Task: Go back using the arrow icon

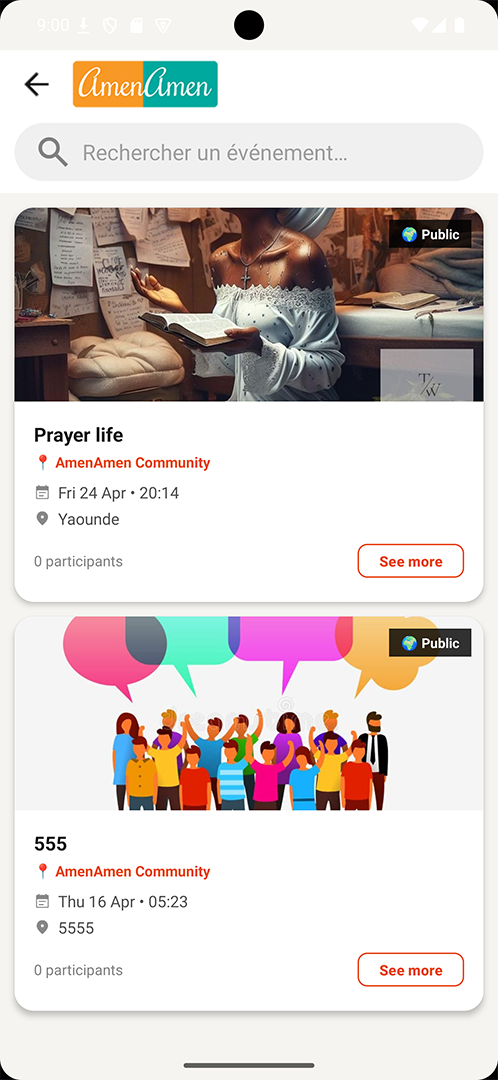Action: pos(37,84)
